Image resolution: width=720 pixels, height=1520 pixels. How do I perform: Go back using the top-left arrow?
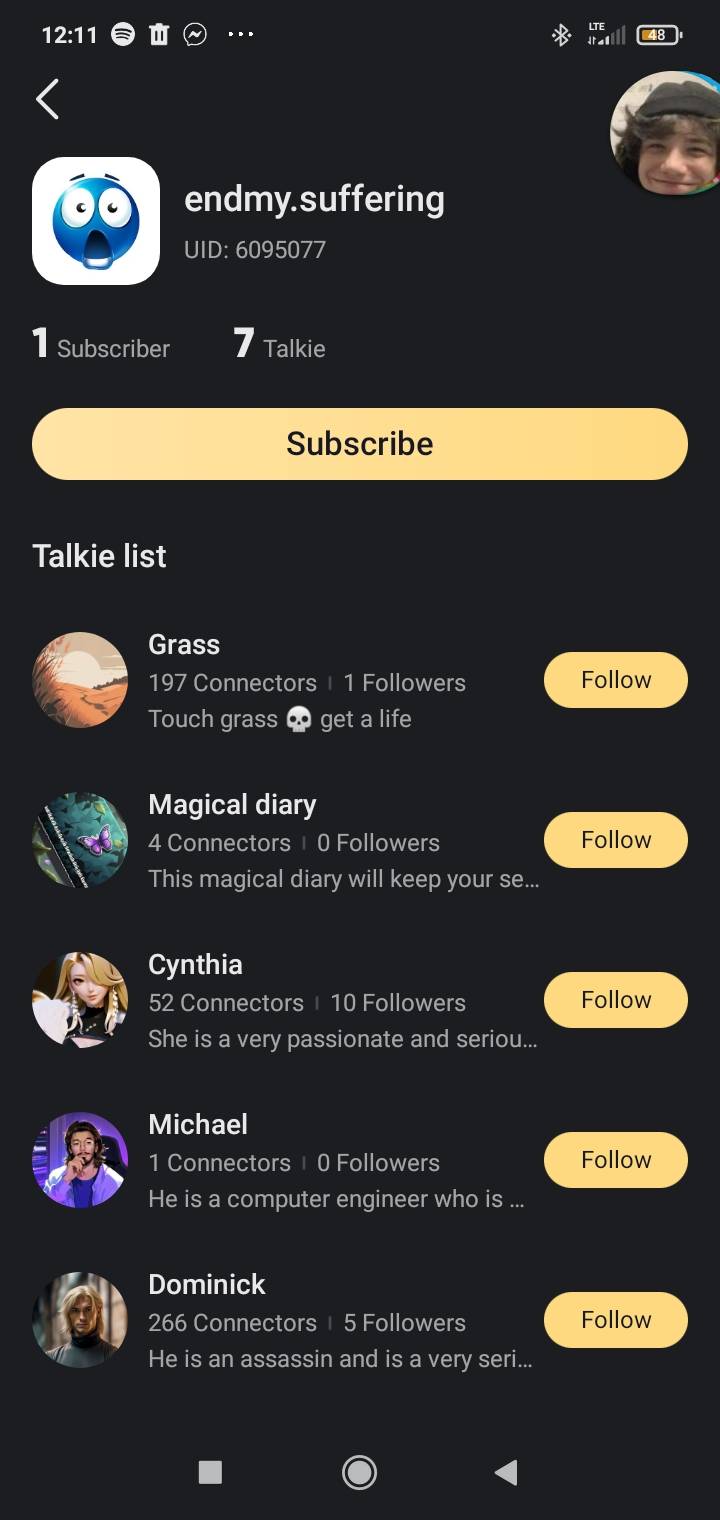(x=47, y=99)
